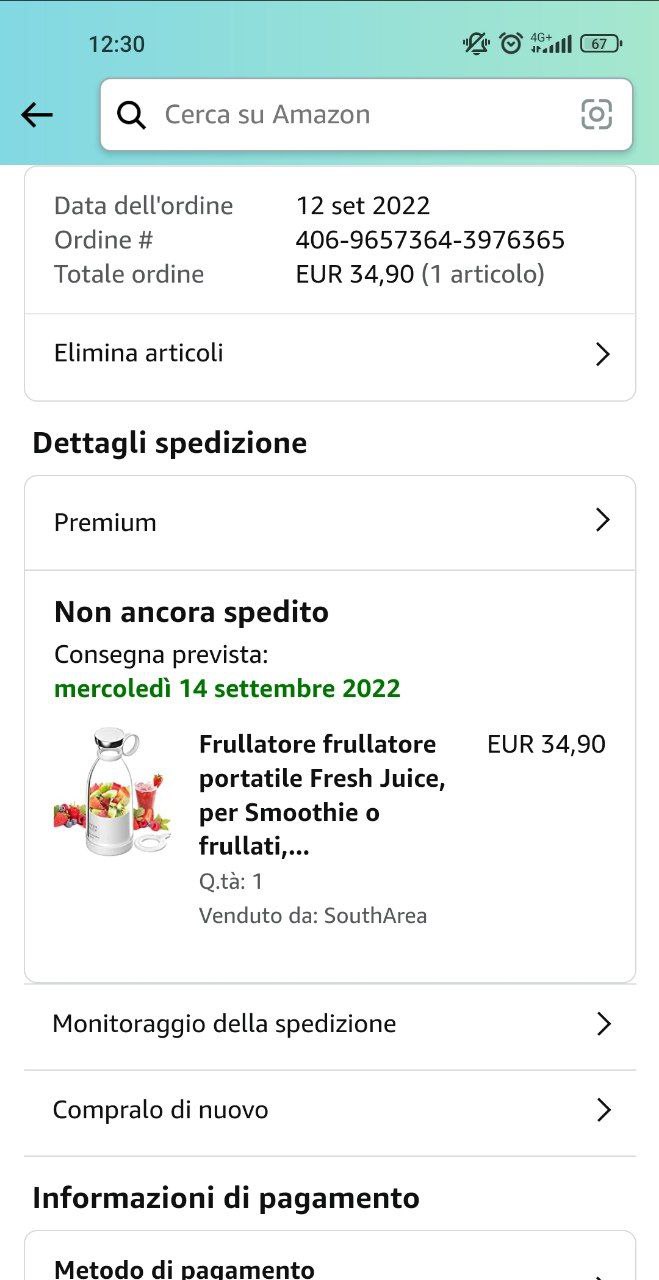Open the Metodo di pagamento row
The height and width of the screenshot is (1280, 659).
pyautogui.click(x=330, y=1266)
